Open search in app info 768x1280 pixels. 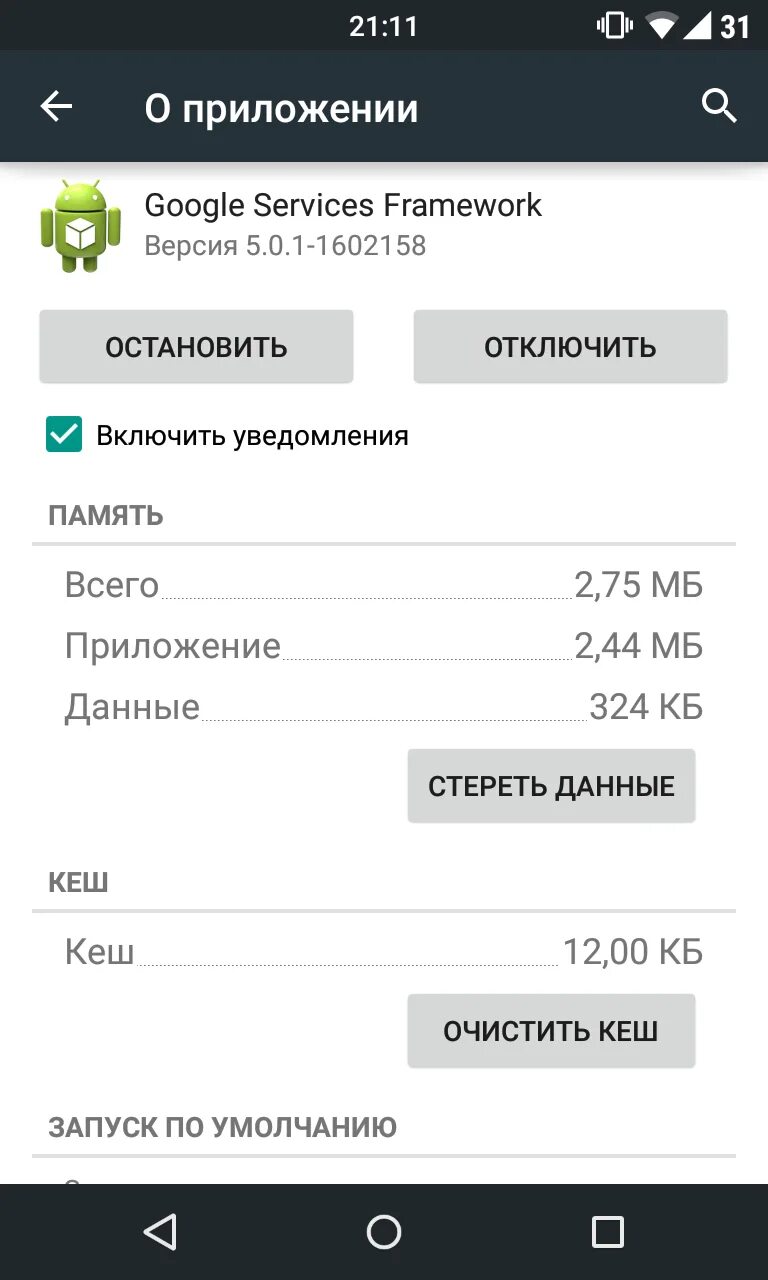pyautogui.click(x=719, y=105)
